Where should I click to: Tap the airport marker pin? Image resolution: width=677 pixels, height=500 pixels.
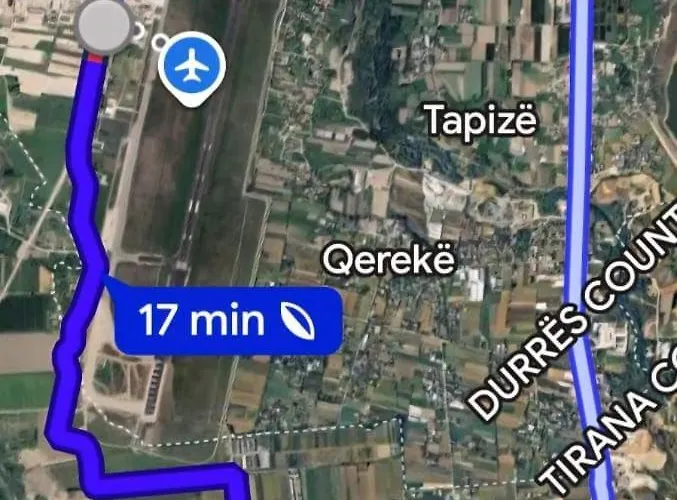click(x=192, y=66)
